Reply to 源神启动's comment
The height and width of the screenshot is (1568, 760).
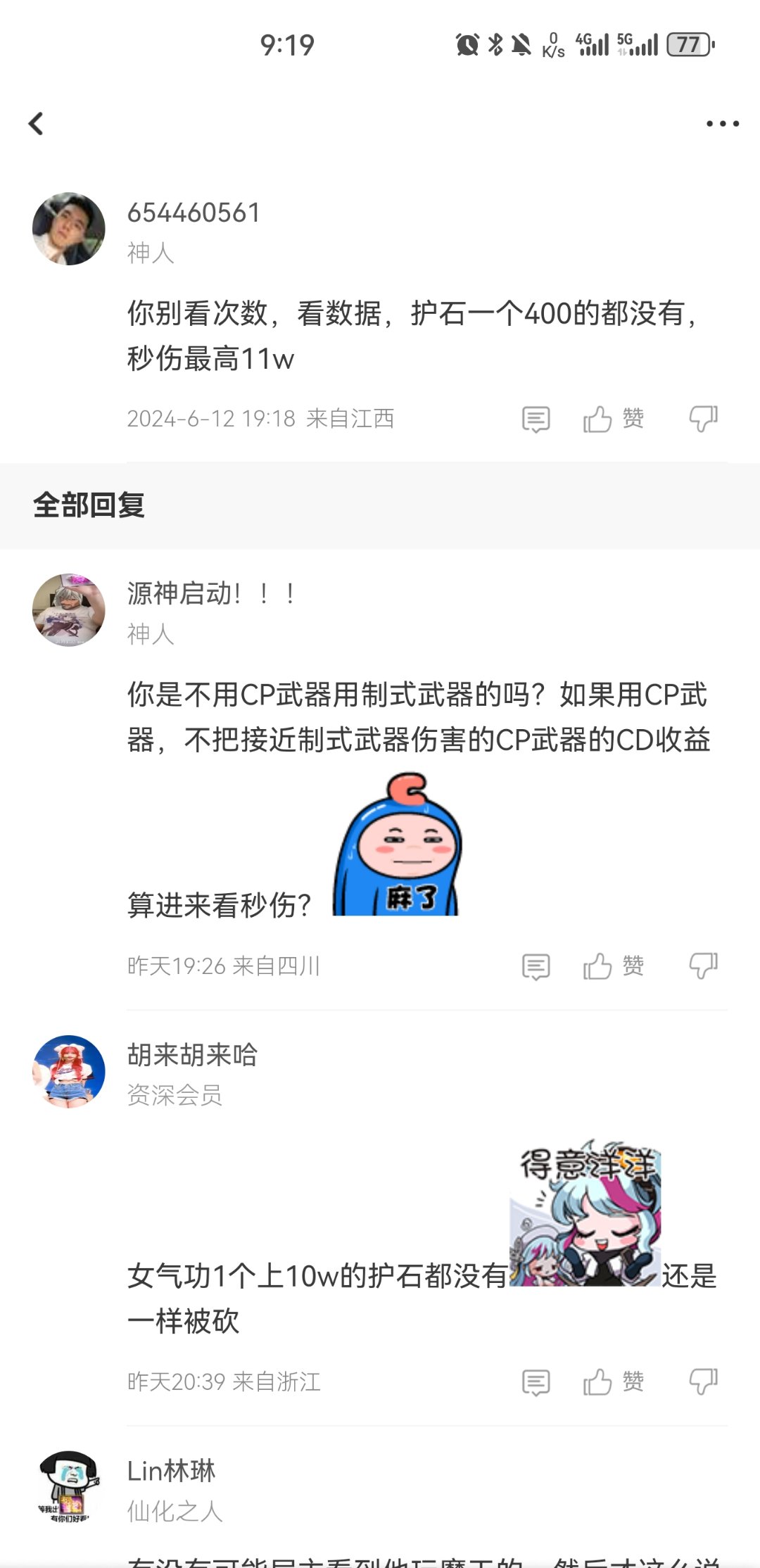pos(536,967)
